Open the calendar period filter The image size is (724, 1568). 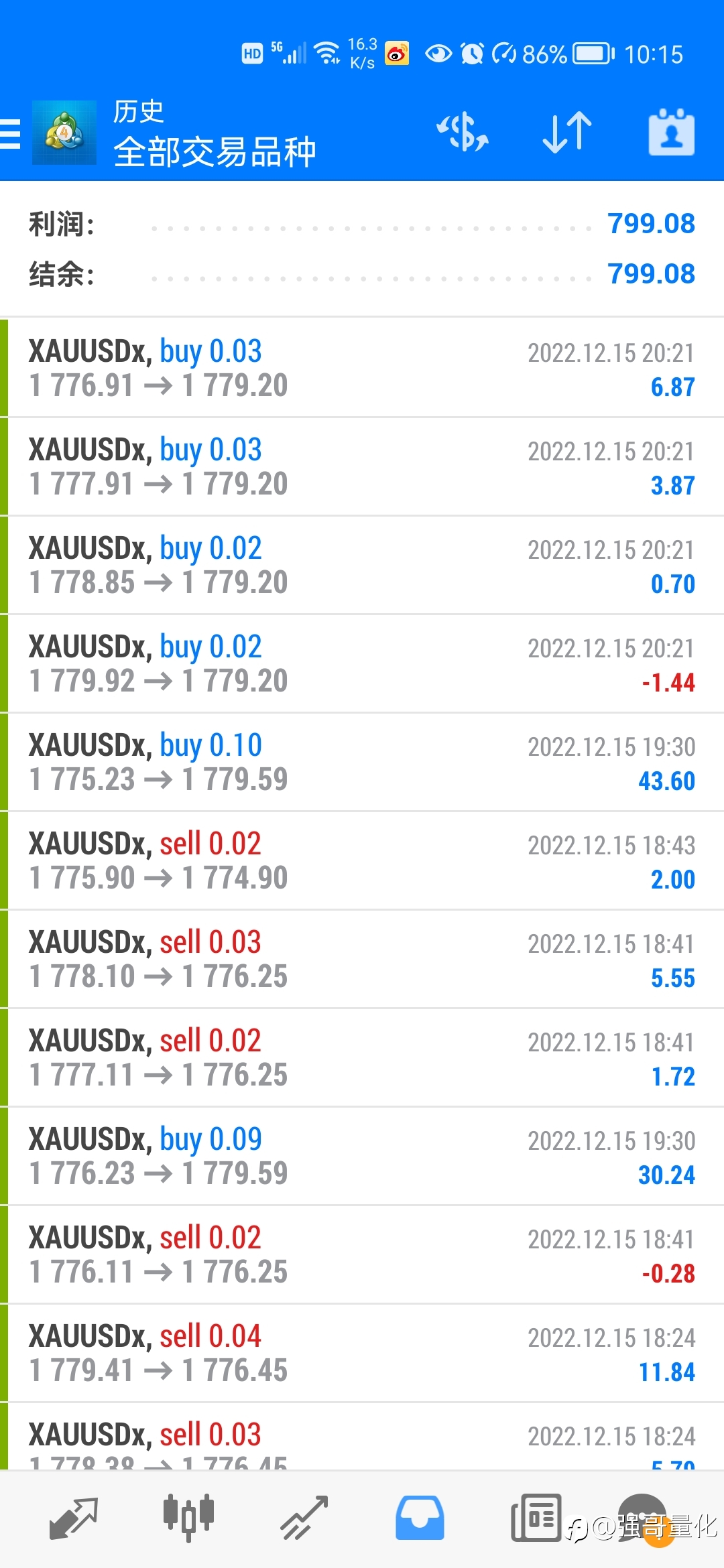671,132
